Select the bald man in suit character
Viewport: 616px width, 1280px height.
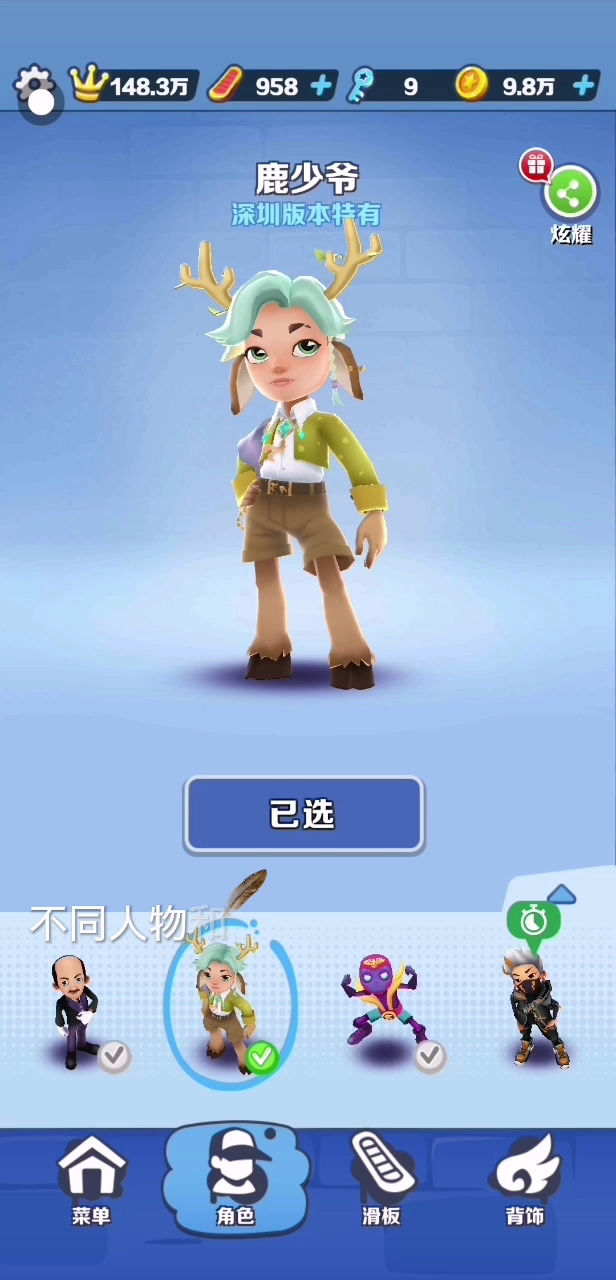click(x=76, y=1011)
